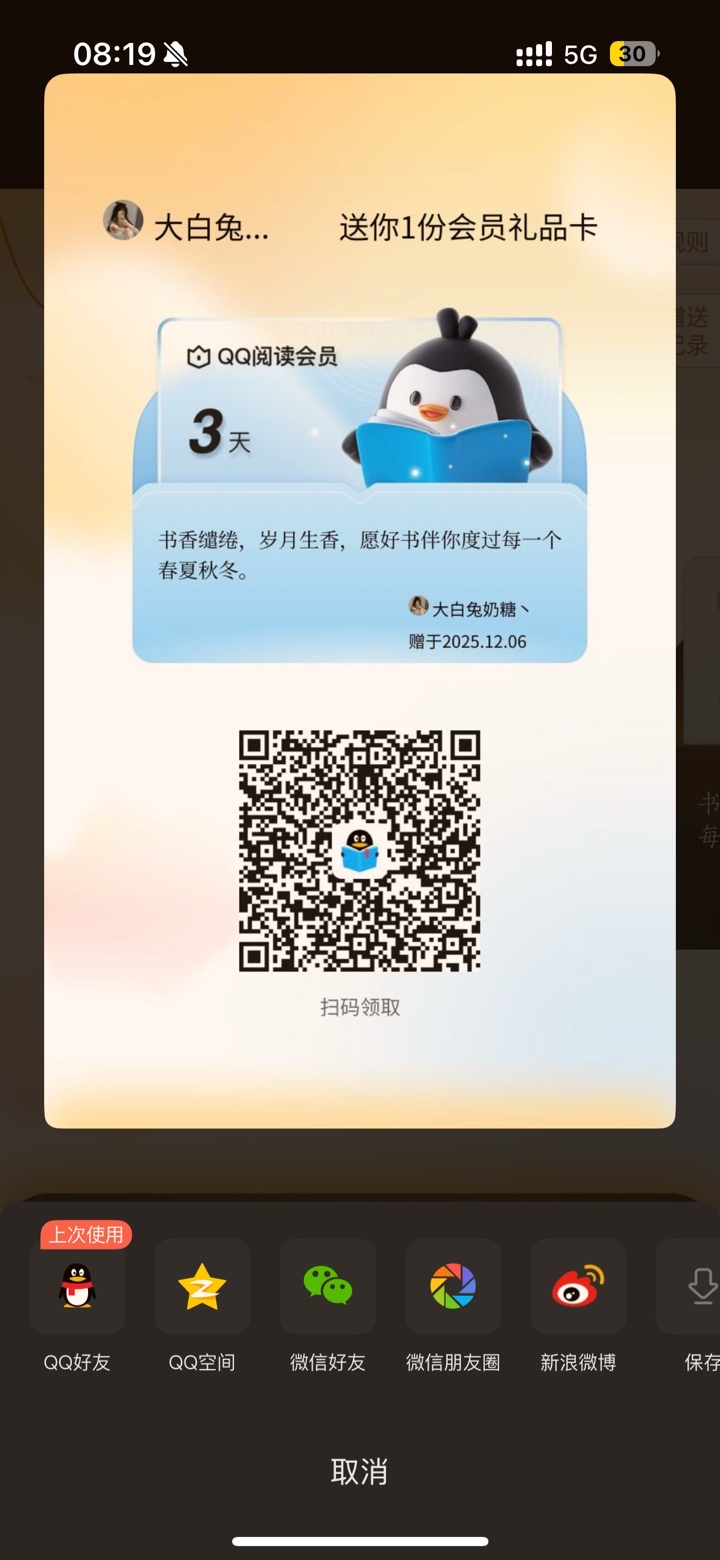The image size is (720, 1560).
Task: Share the gift card to QQ空间
Action: click(x=202, y=1287)
